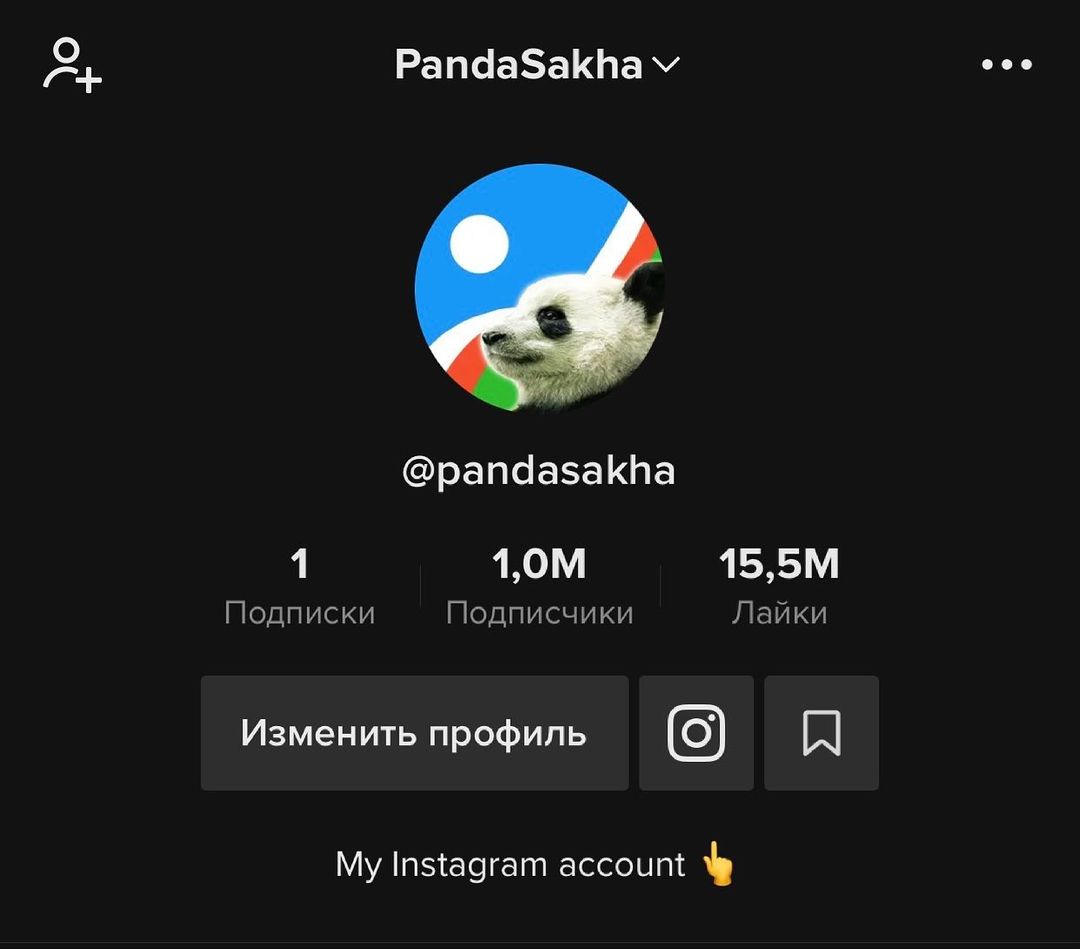
Task: Open the linked Instagram account
Action: point(696,733)
